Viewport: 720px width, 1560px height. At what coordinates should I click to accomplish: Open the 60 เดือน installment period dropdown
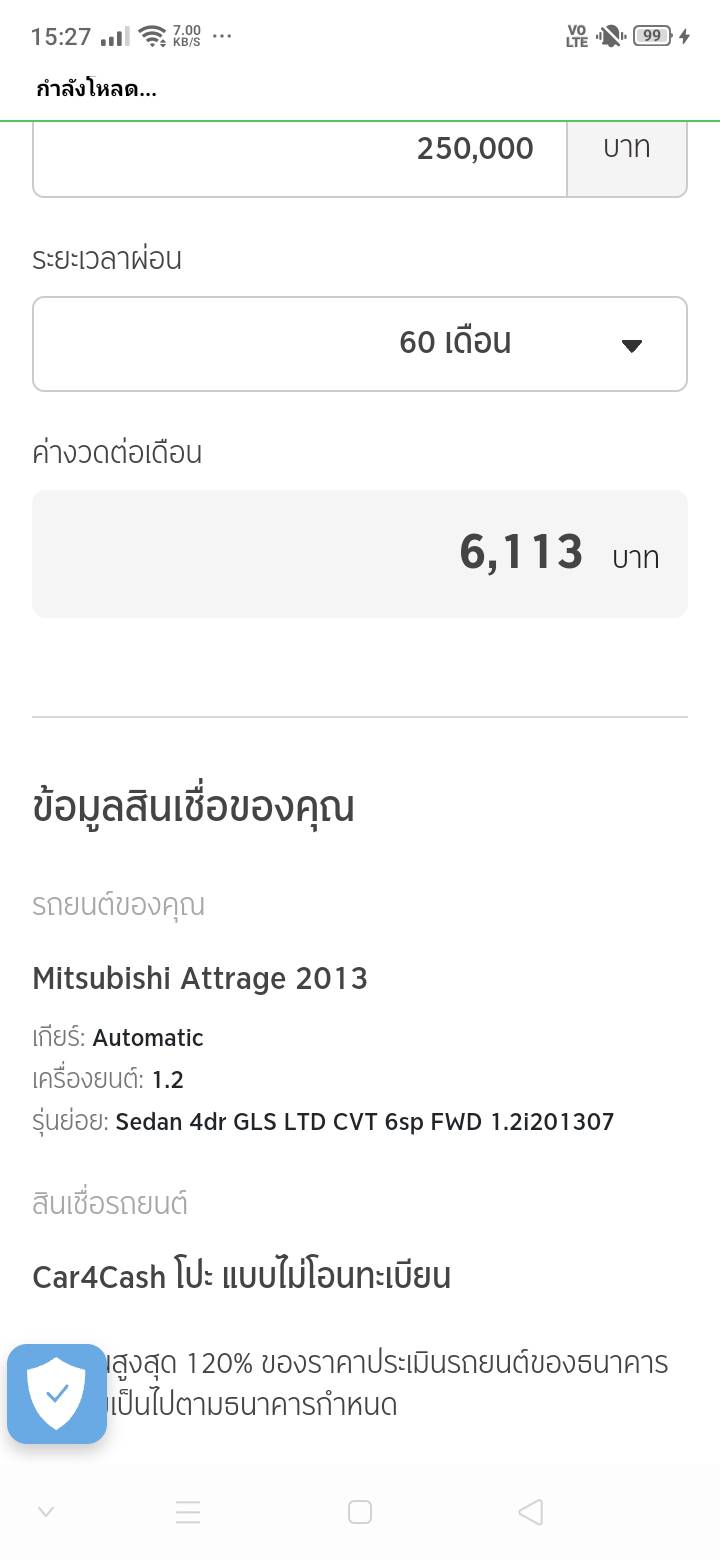[x=360, y=343]
